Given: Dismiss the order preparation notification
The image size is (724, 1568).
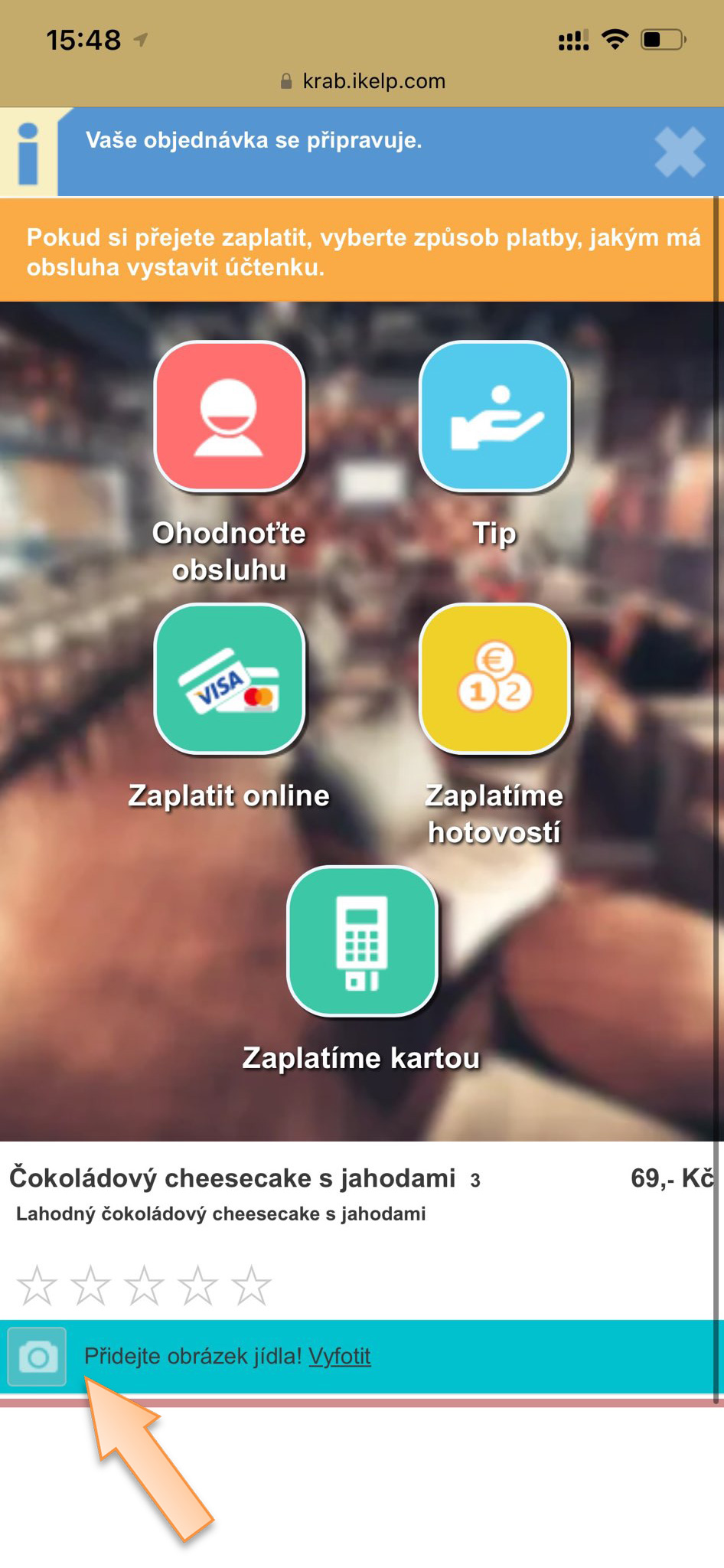Looking at the screenshot, I should (x=679, y=152).
